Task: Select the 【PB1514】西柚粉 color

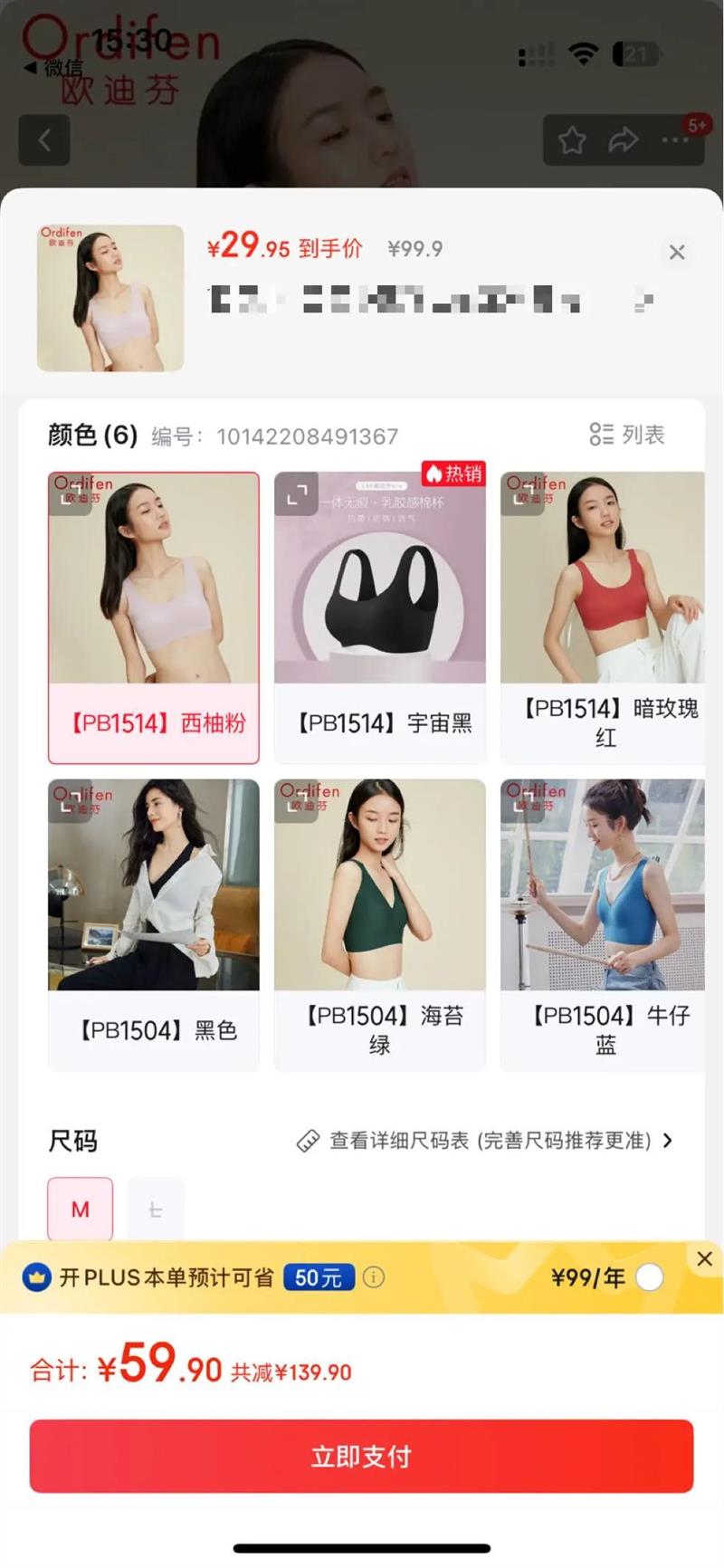Action: tap(154, 617)
